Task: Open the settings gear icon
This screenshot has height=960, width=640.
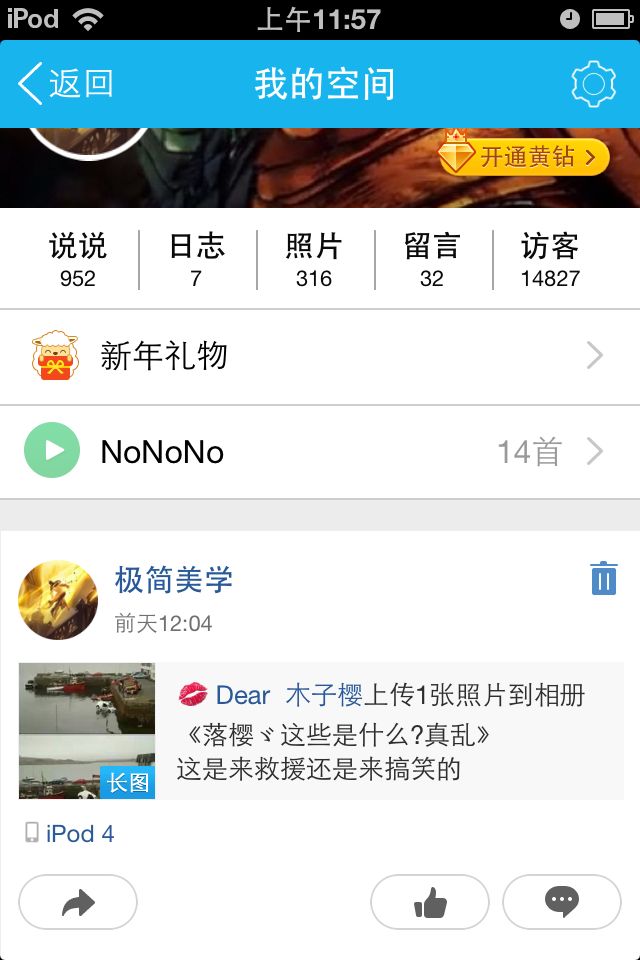Action: [593, 85]
